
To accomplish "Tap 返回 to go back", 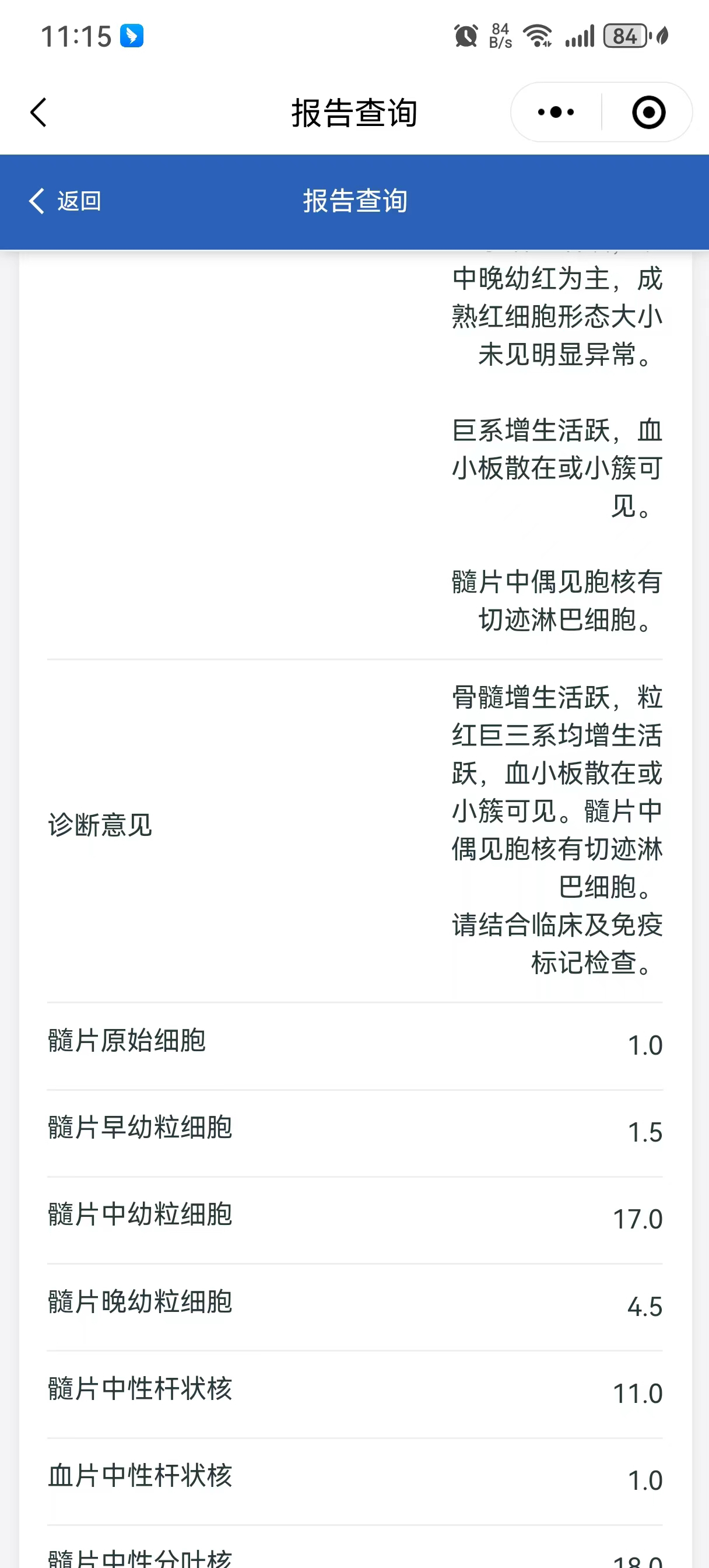I will (x=66, y=201).
